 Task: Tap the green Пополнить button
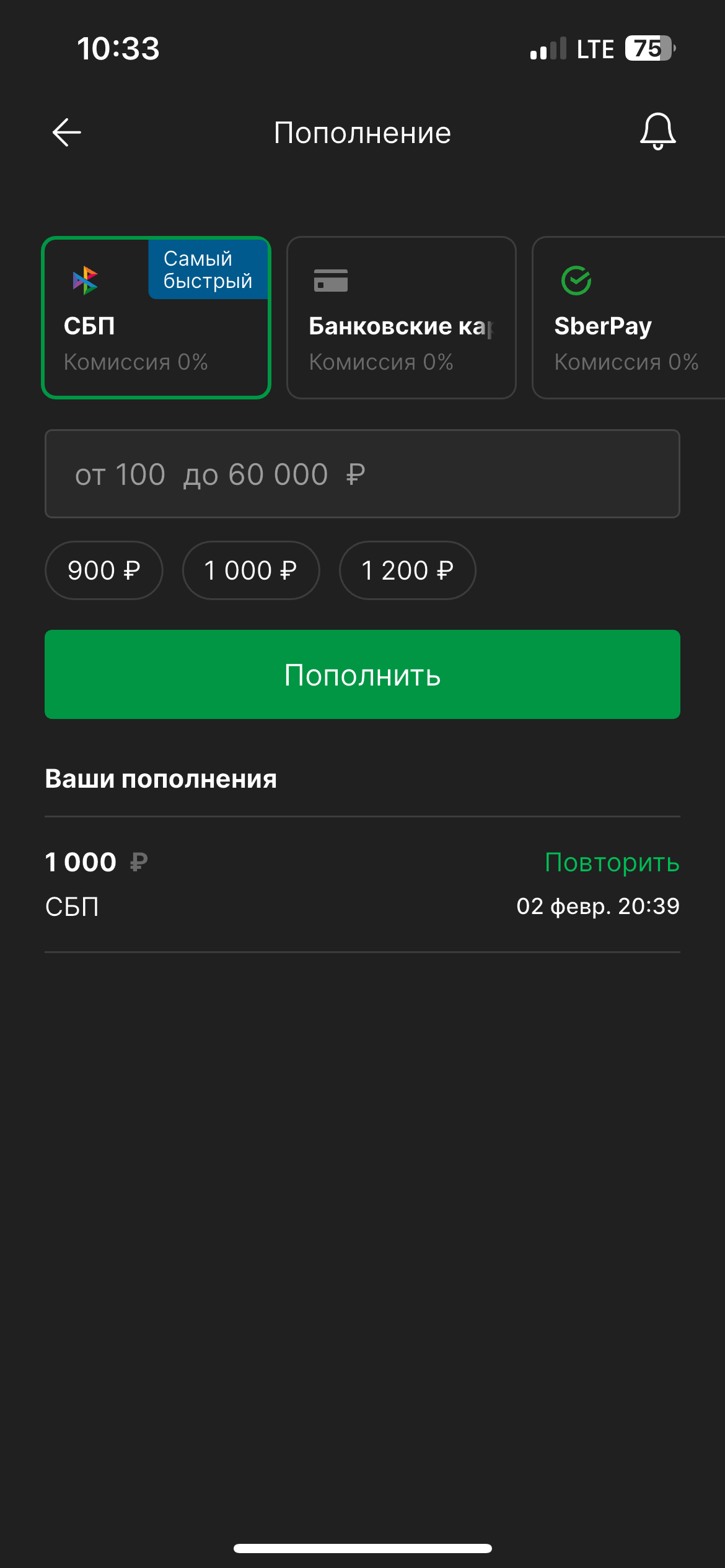362,674
